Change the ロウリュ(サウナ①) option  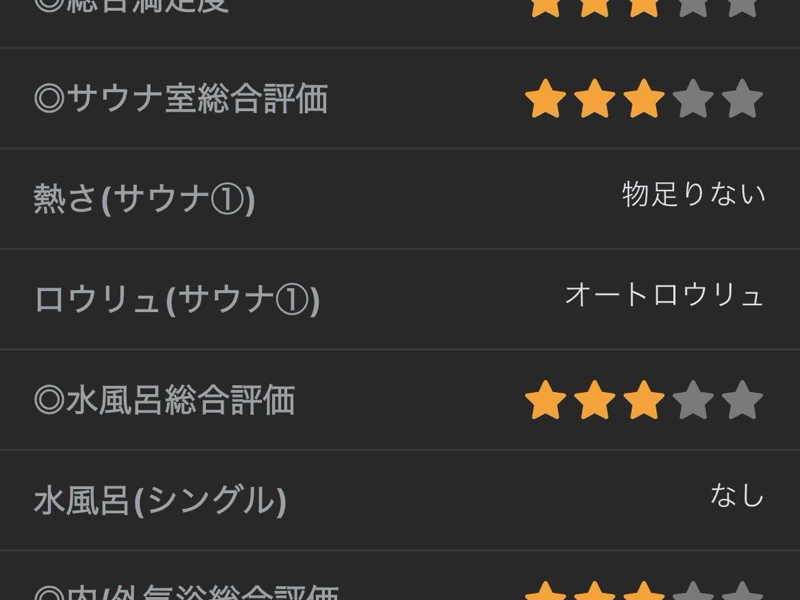click(664, 295)
